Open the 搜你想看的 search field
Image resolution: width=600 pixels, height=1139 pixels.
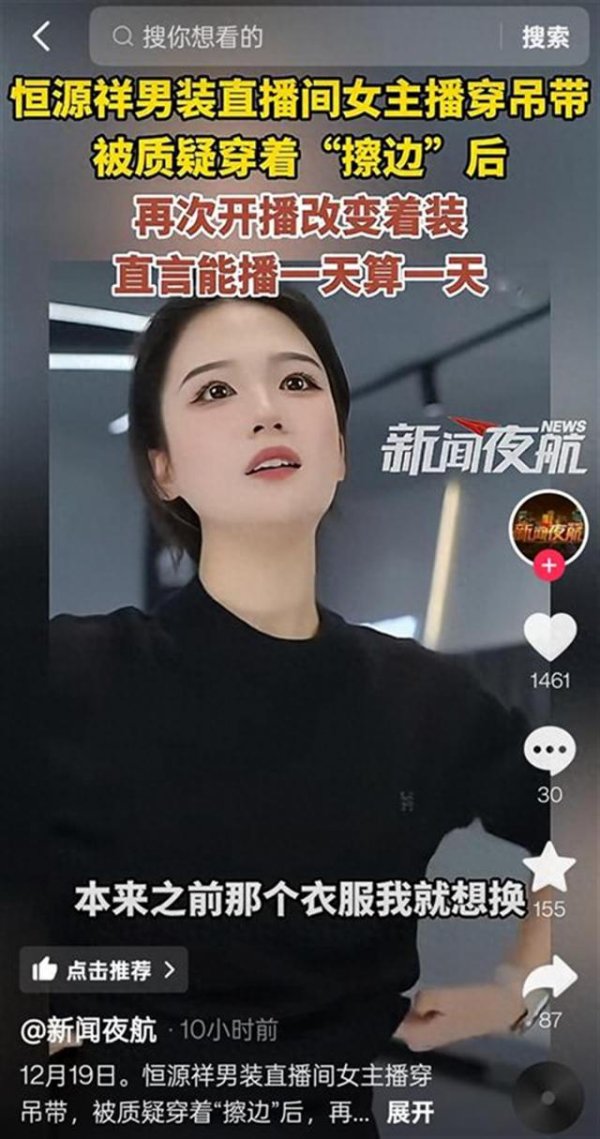pyautogui.click(x=300, y=37)
